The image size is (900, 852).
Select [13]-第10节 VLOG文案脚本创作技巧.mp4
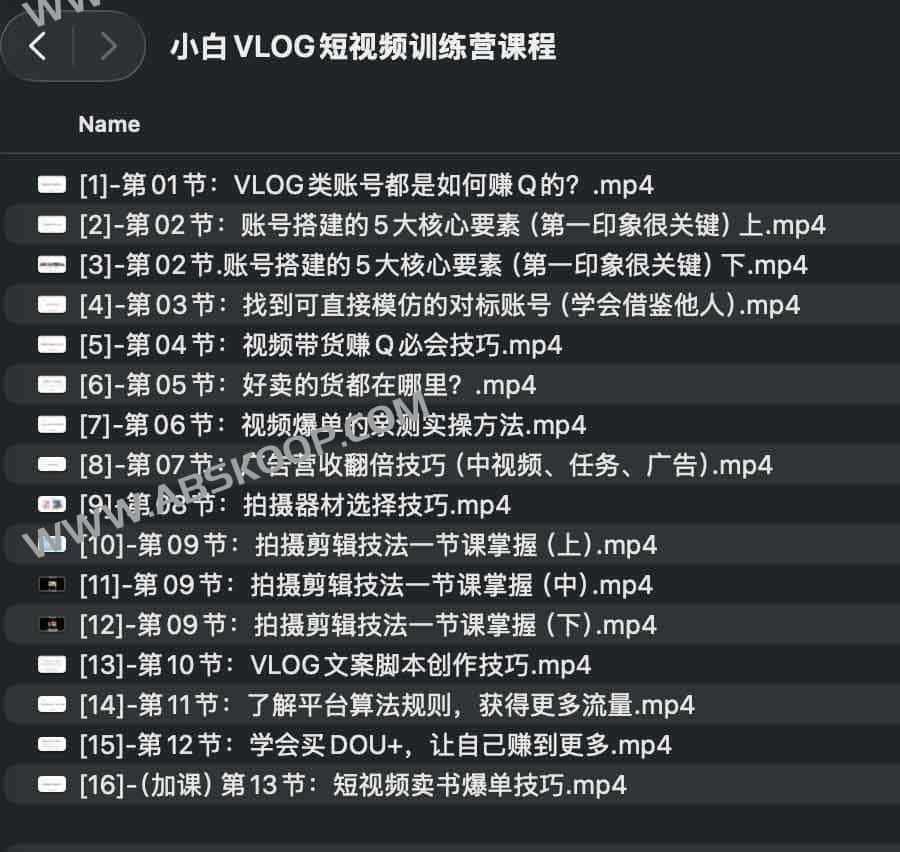pyautogui.click(x=334, y=665)
